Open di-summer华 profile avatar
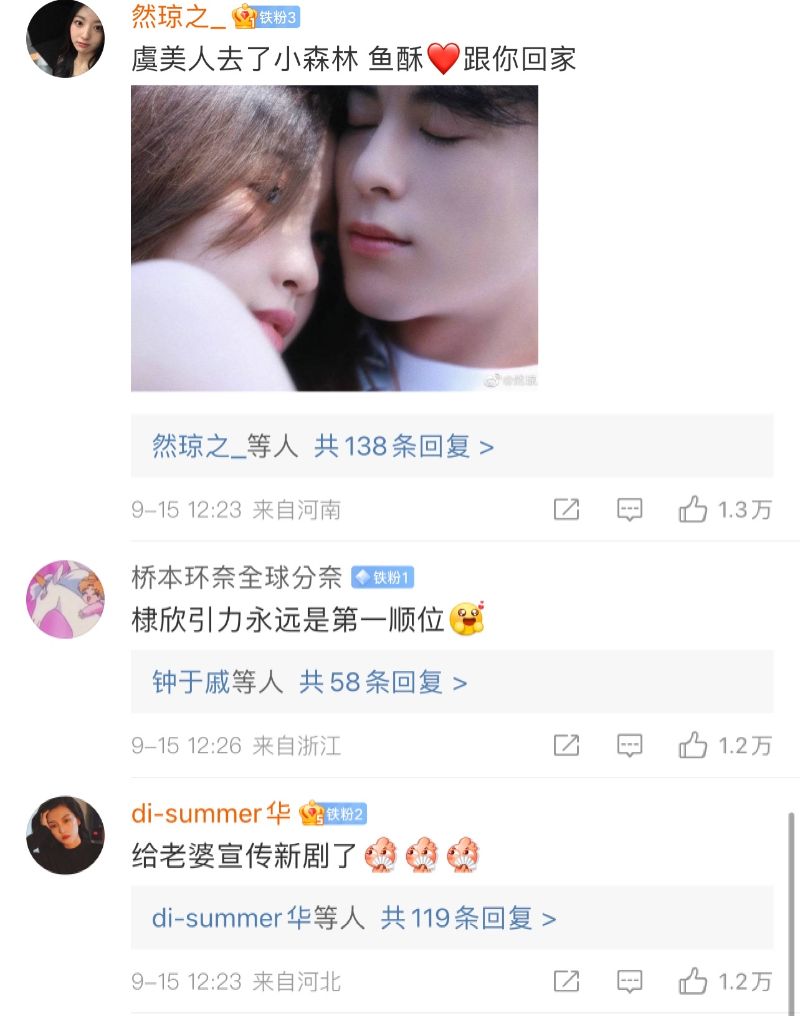Screen dimensions: 800x1016 (x=65, y=835)
